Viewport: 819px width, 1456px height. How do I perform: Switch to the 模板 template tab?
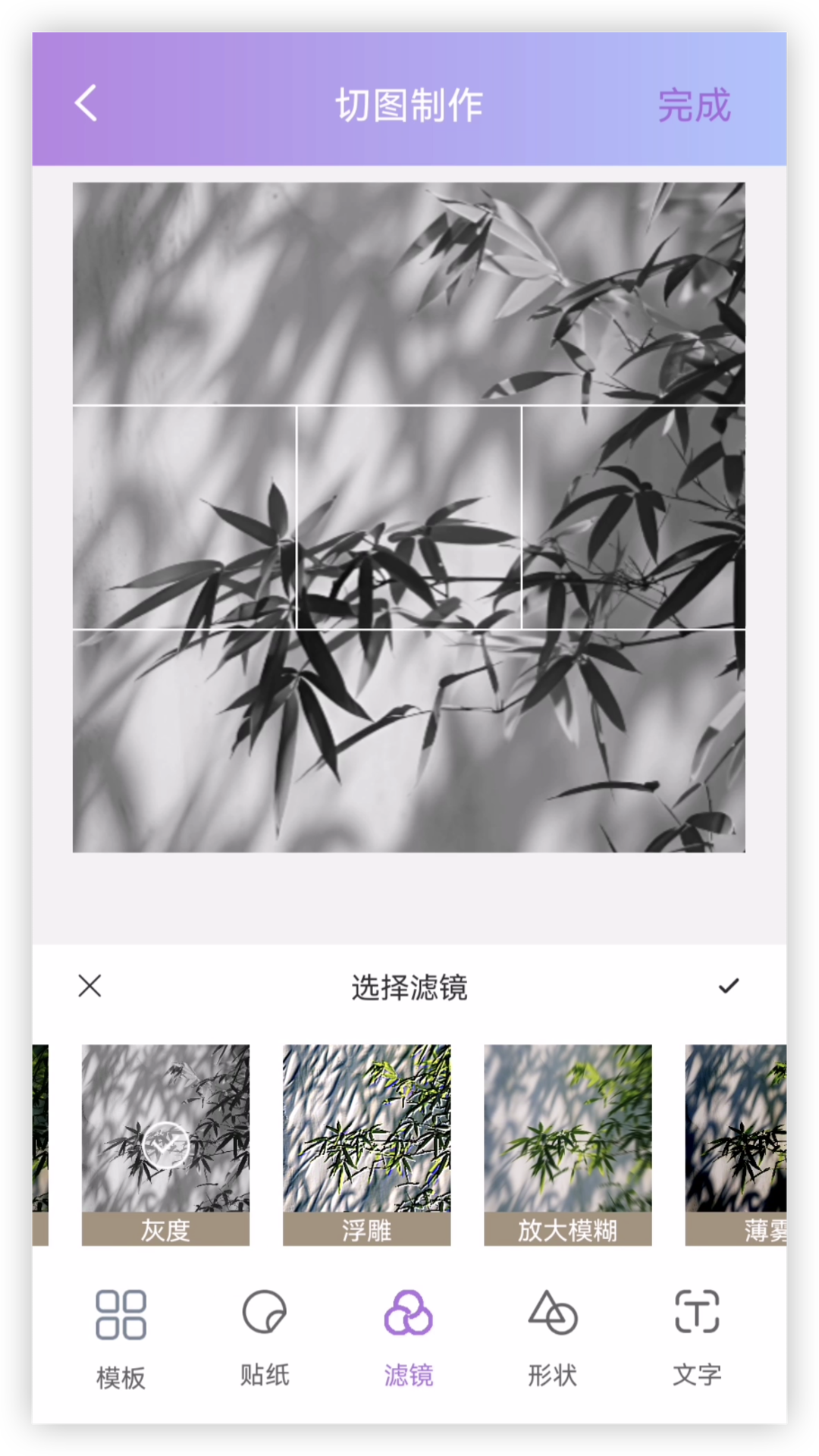click(121, 1338)
